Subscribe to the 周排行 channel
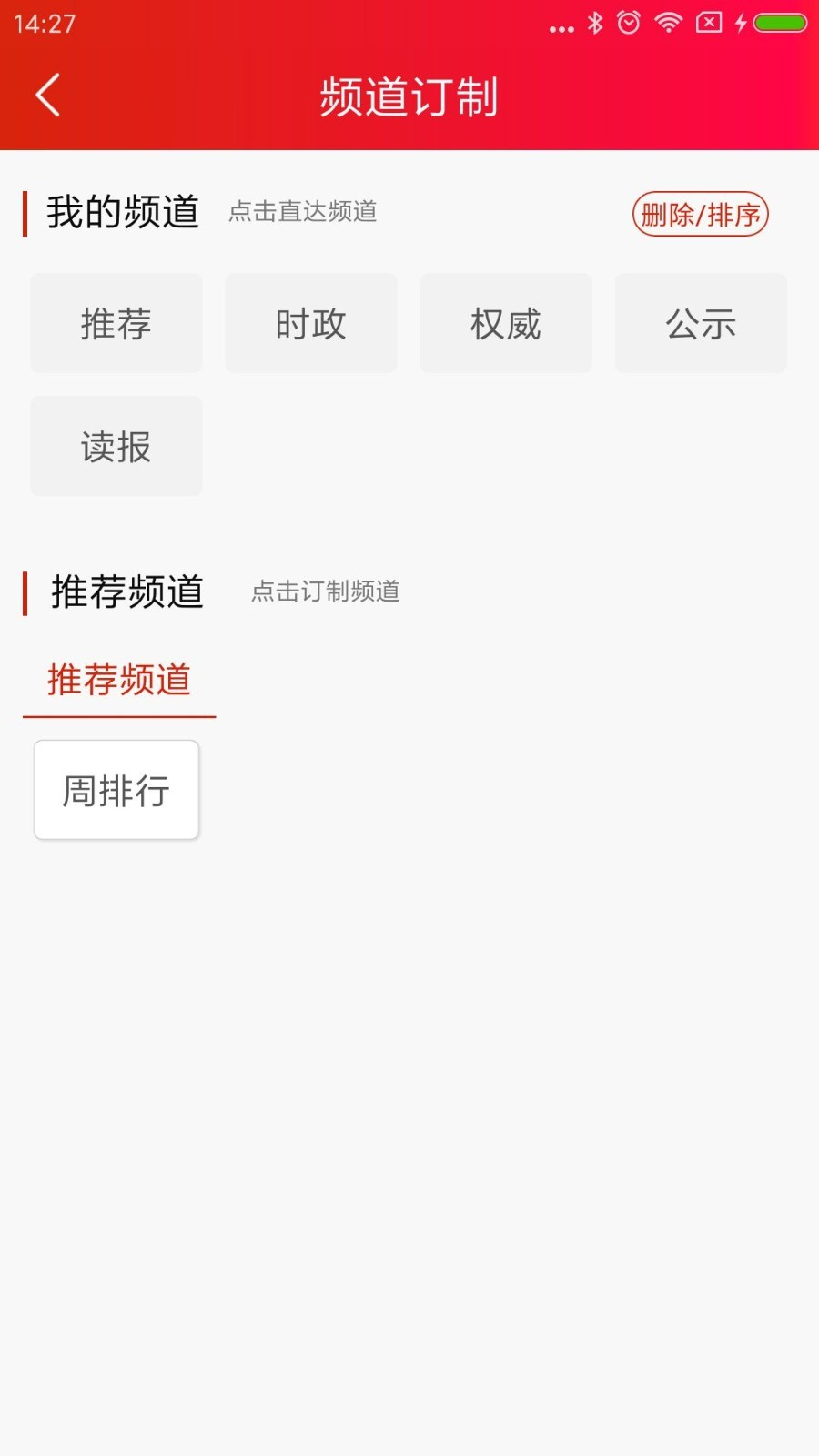Image resolution: width=819 pixels, height=1456 pixels. pyautogui.click(x=116, y=790)
